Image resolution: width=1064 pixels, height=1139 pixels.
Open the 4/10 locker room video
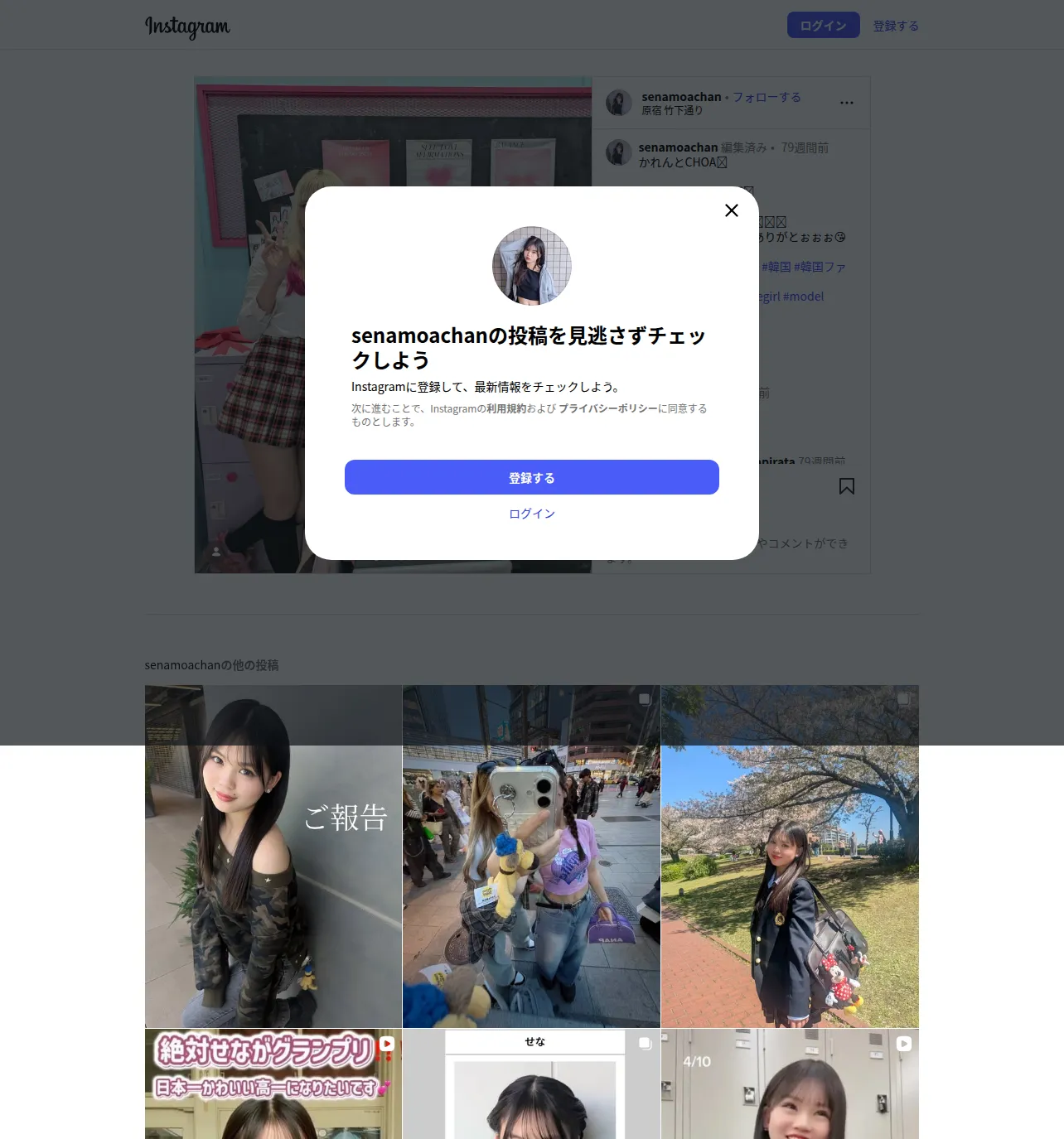(790, 1084)
